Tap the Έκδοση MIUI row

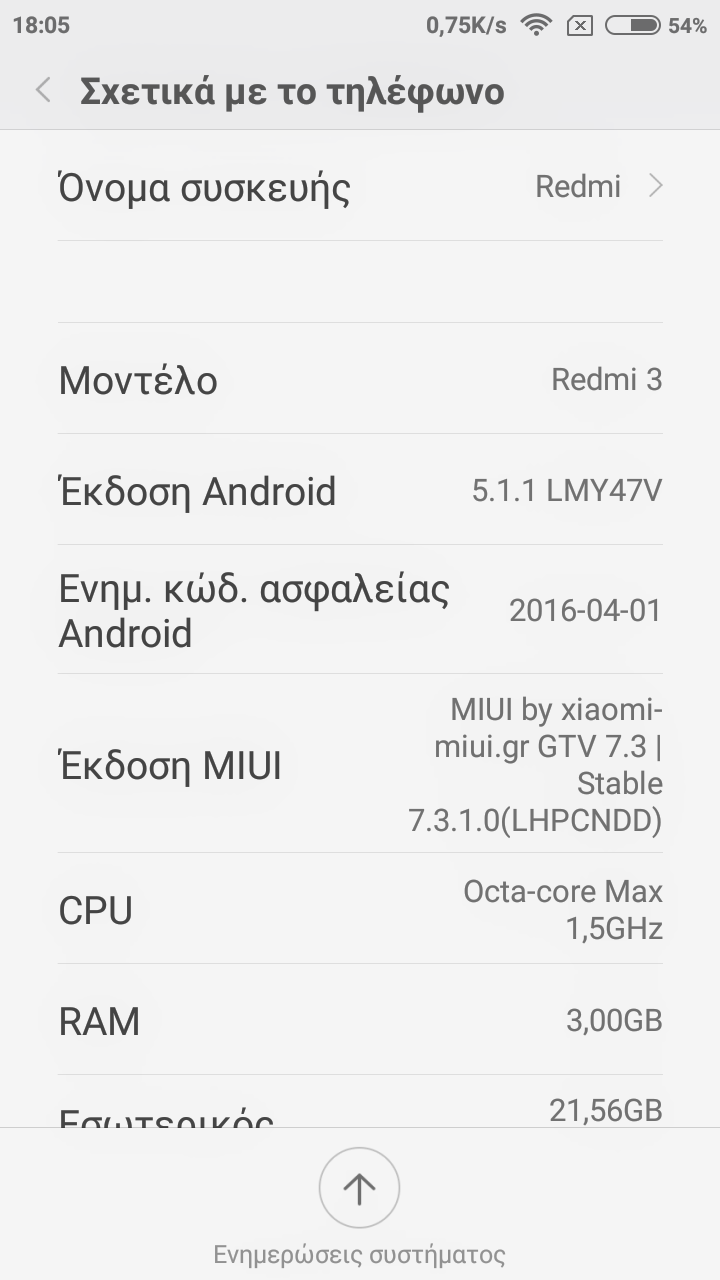[360, 765]
